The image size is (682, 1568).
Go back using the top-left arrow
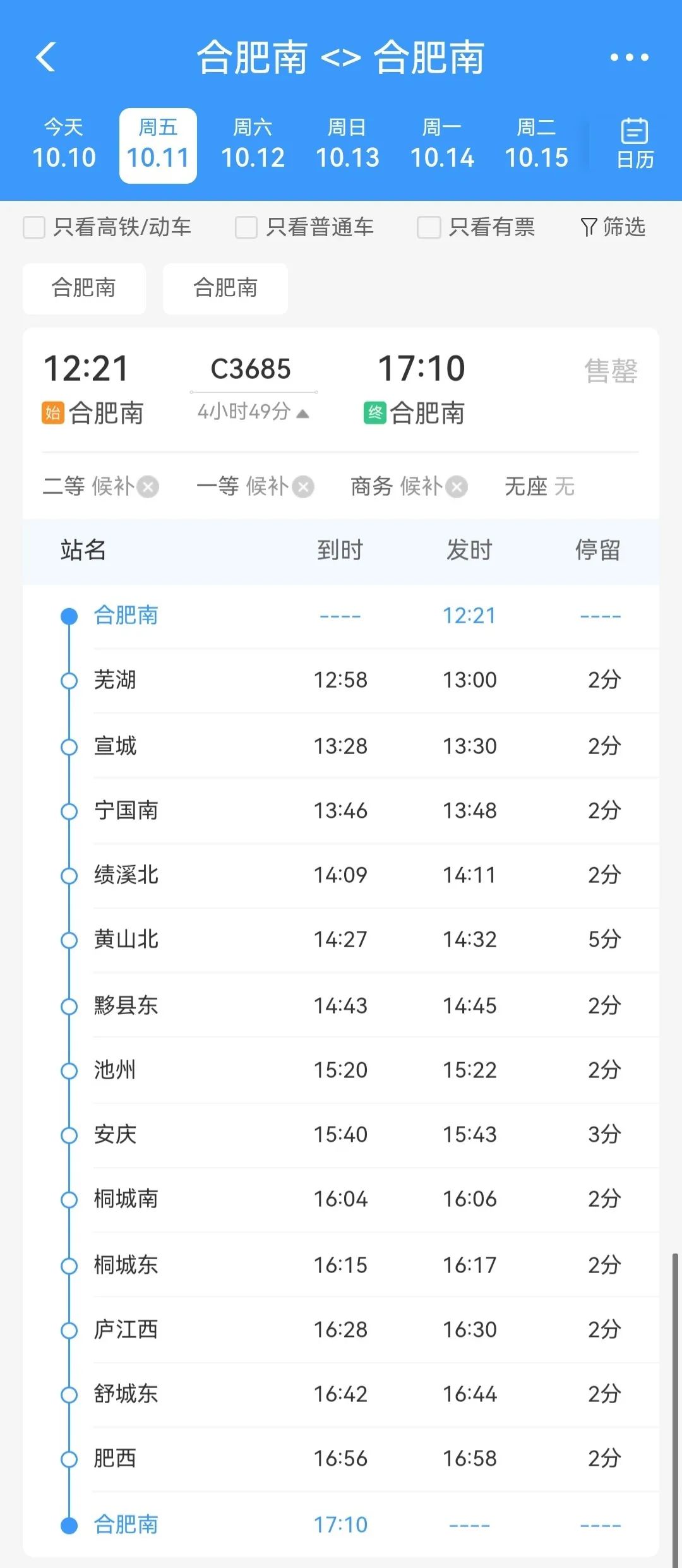45,57
